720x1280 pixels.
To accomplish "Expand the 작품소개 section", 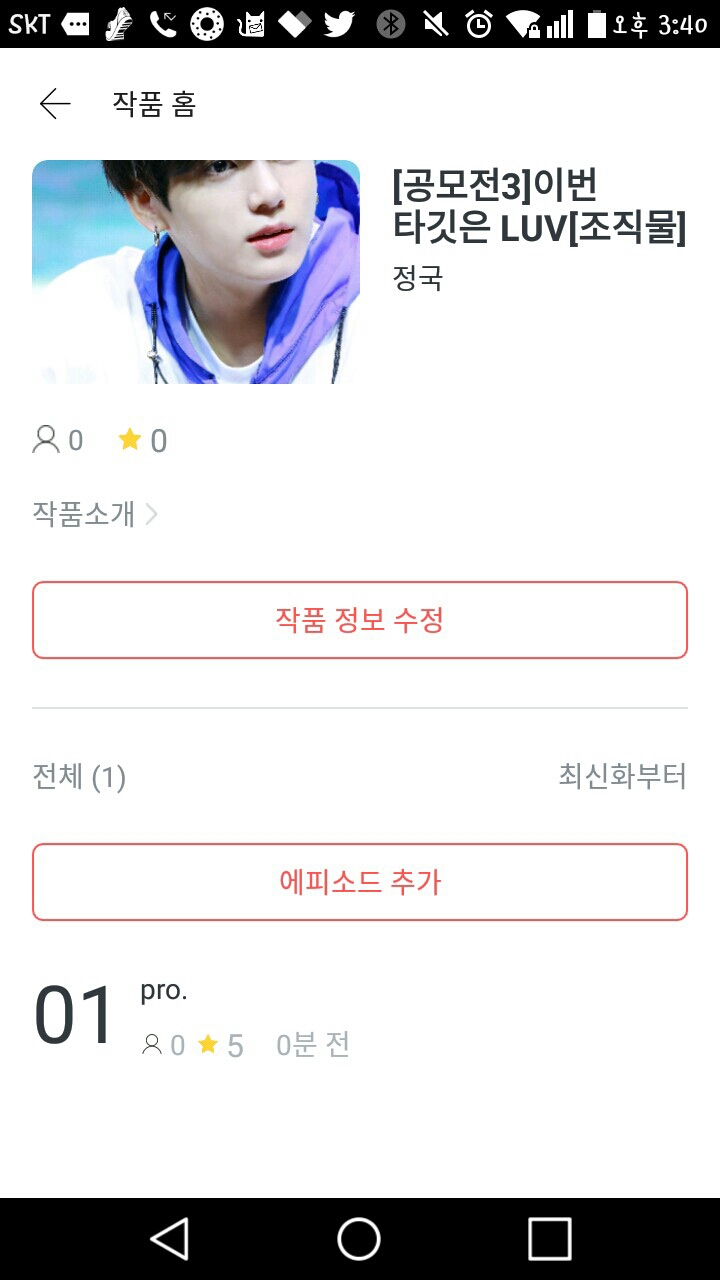I will point(95,514).
